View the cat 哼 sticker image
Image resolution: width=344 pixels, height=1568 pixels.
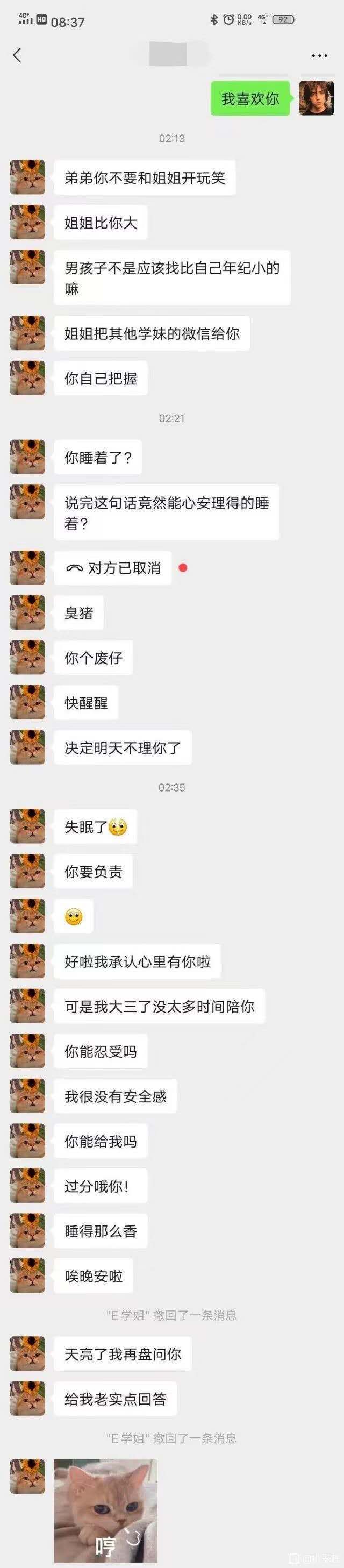(105, 1512)
